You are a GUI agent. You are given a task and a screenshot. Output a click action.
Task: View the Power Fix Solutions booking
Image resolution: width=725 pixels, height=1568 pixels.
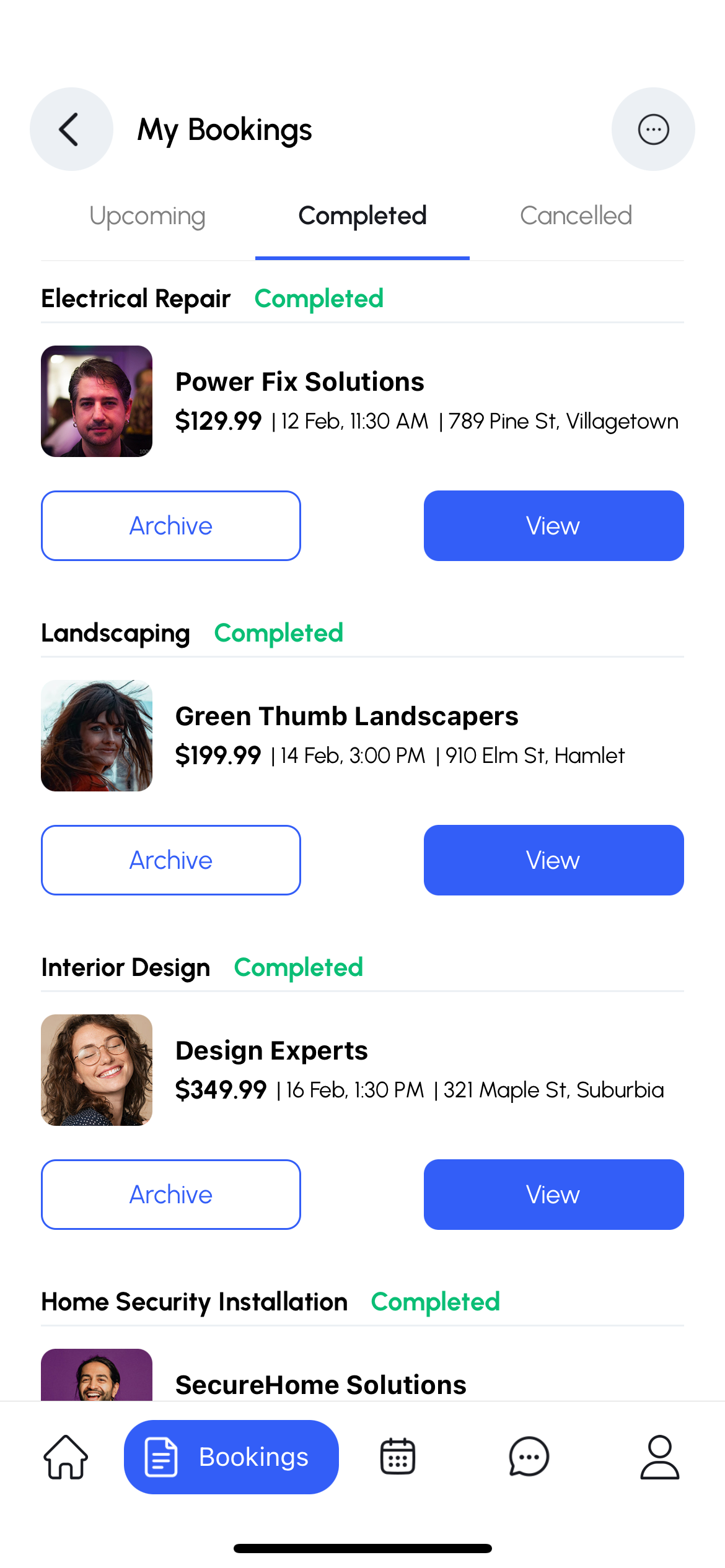(x=553, y=526)
